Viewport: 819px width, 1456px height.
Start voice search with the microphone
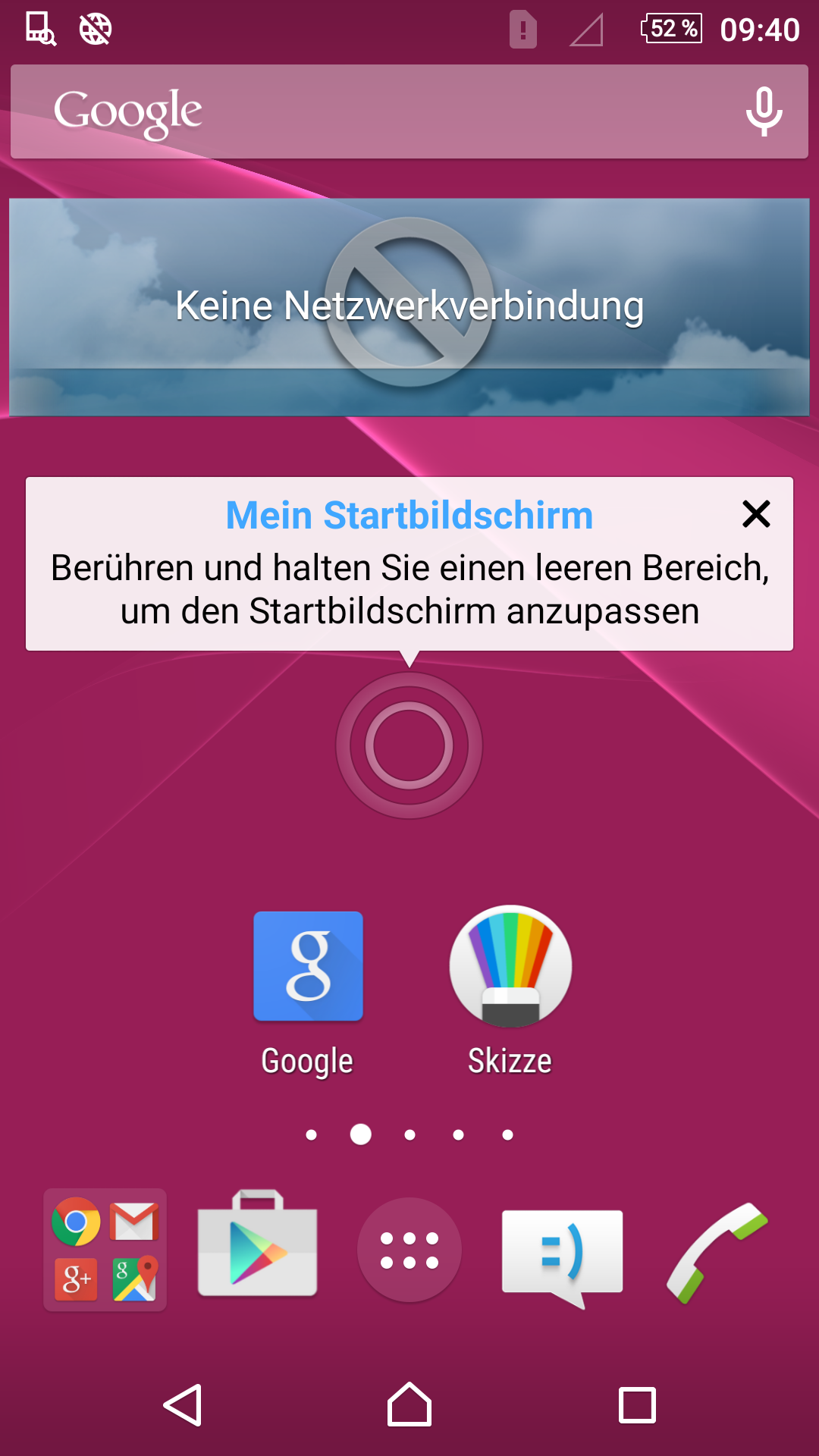click(x=764, y=111)
